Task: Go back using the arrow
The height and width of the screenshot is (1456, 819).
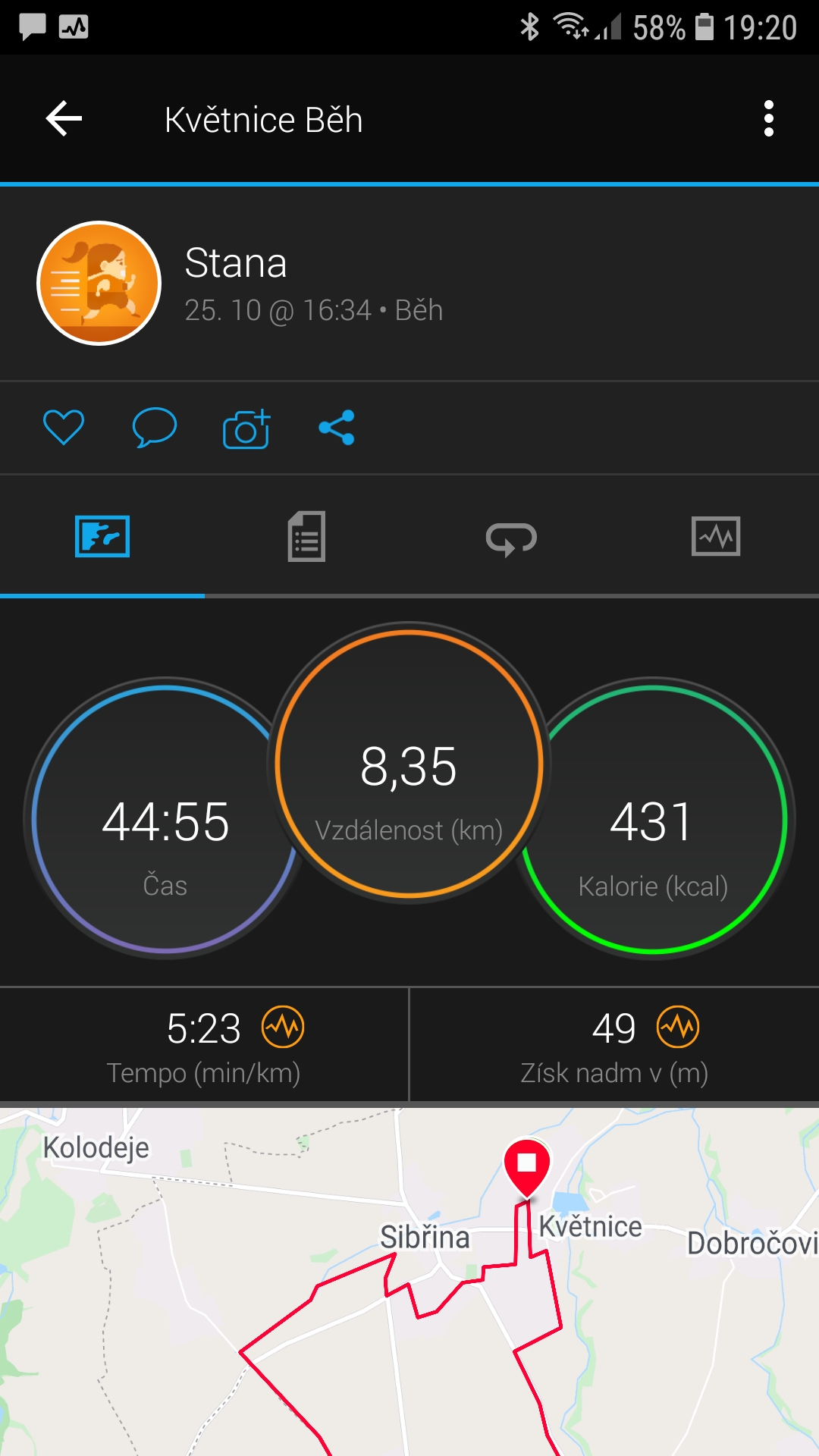Action: 64,119
